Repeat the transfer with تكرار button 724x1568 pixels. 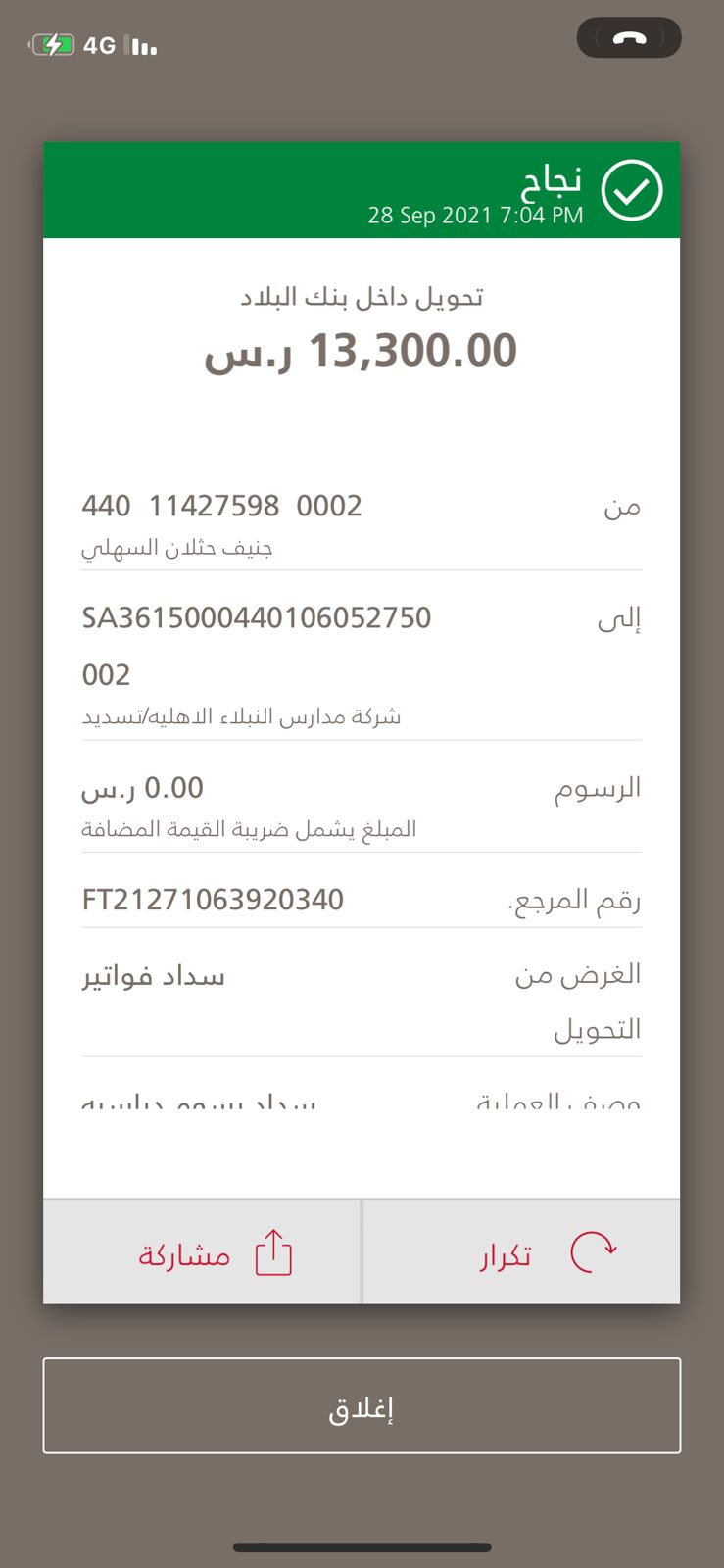coord(521,1251)
